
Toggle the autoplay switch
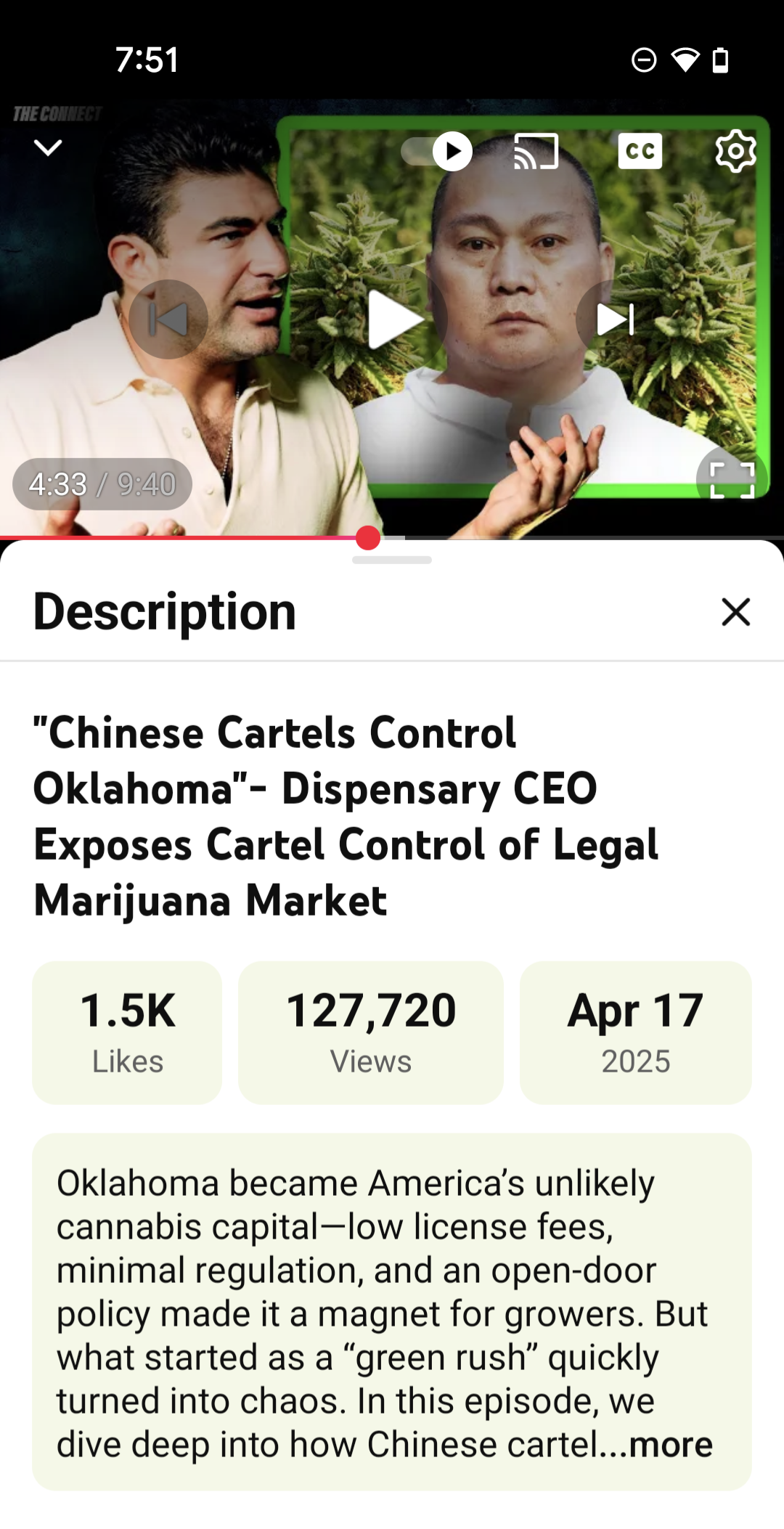click(x=438, y=152)
